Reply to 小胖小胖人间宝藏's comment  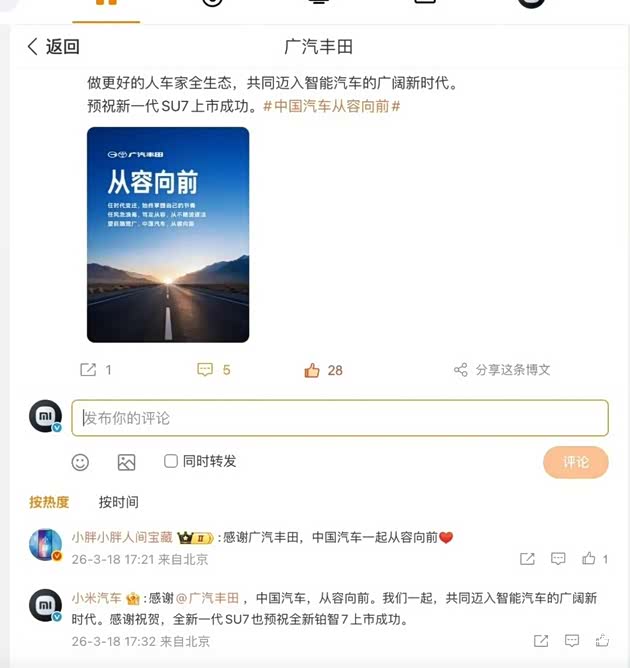pos(558,559)
